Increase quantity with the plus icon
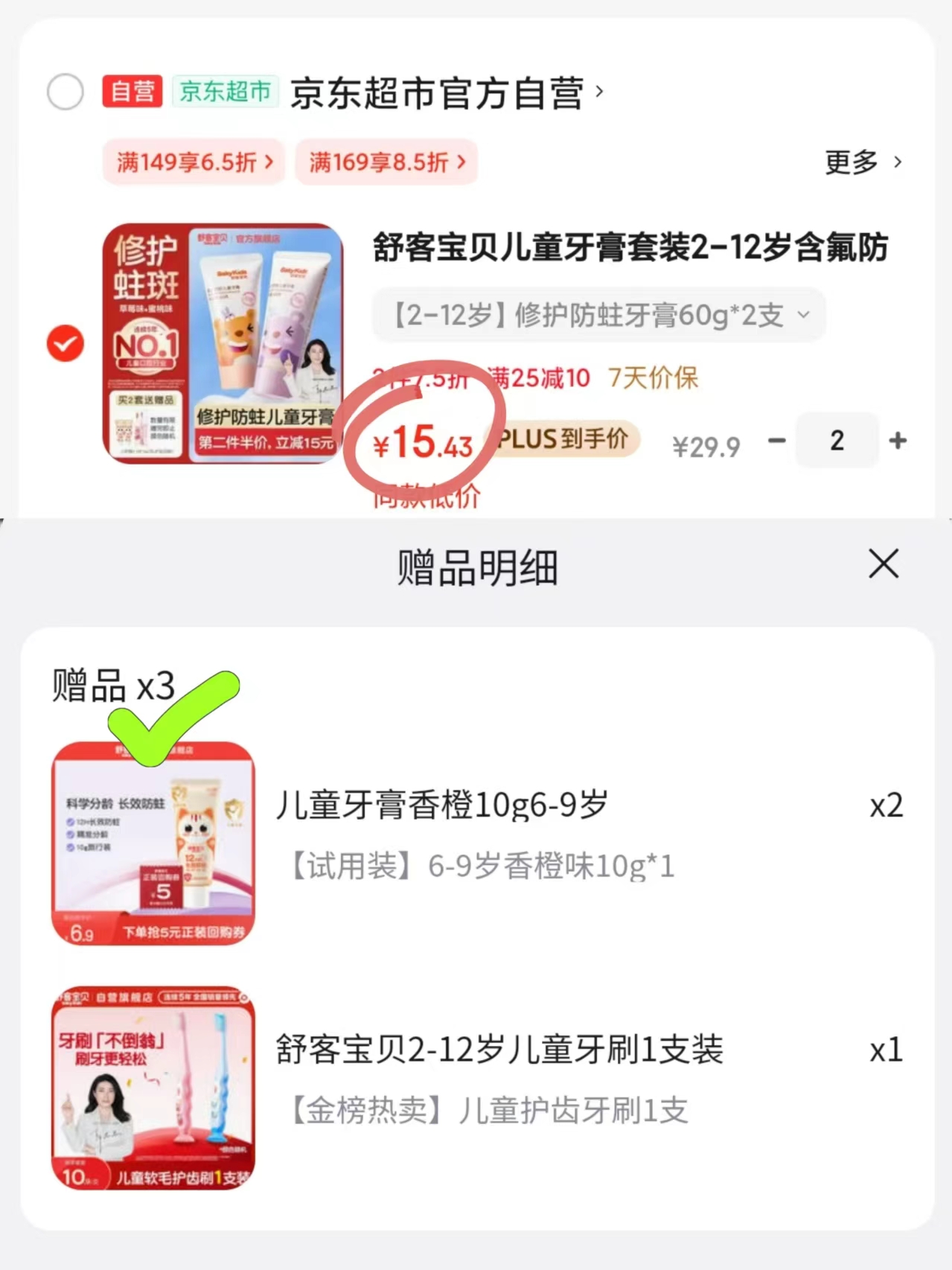The image size is (952, 1270). tap(898, 441)
